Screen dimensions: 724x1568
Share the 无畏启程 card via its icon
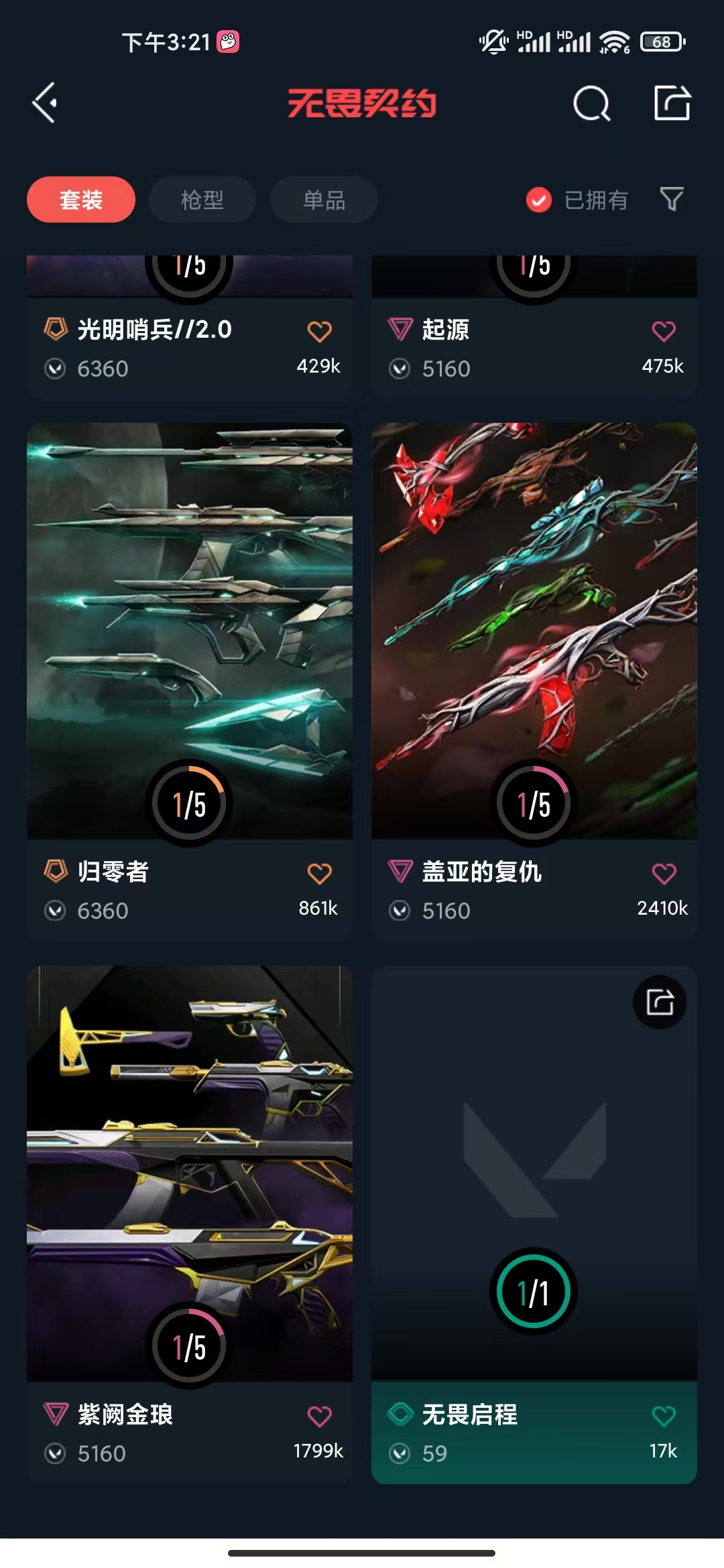(x=660, y=1002)
